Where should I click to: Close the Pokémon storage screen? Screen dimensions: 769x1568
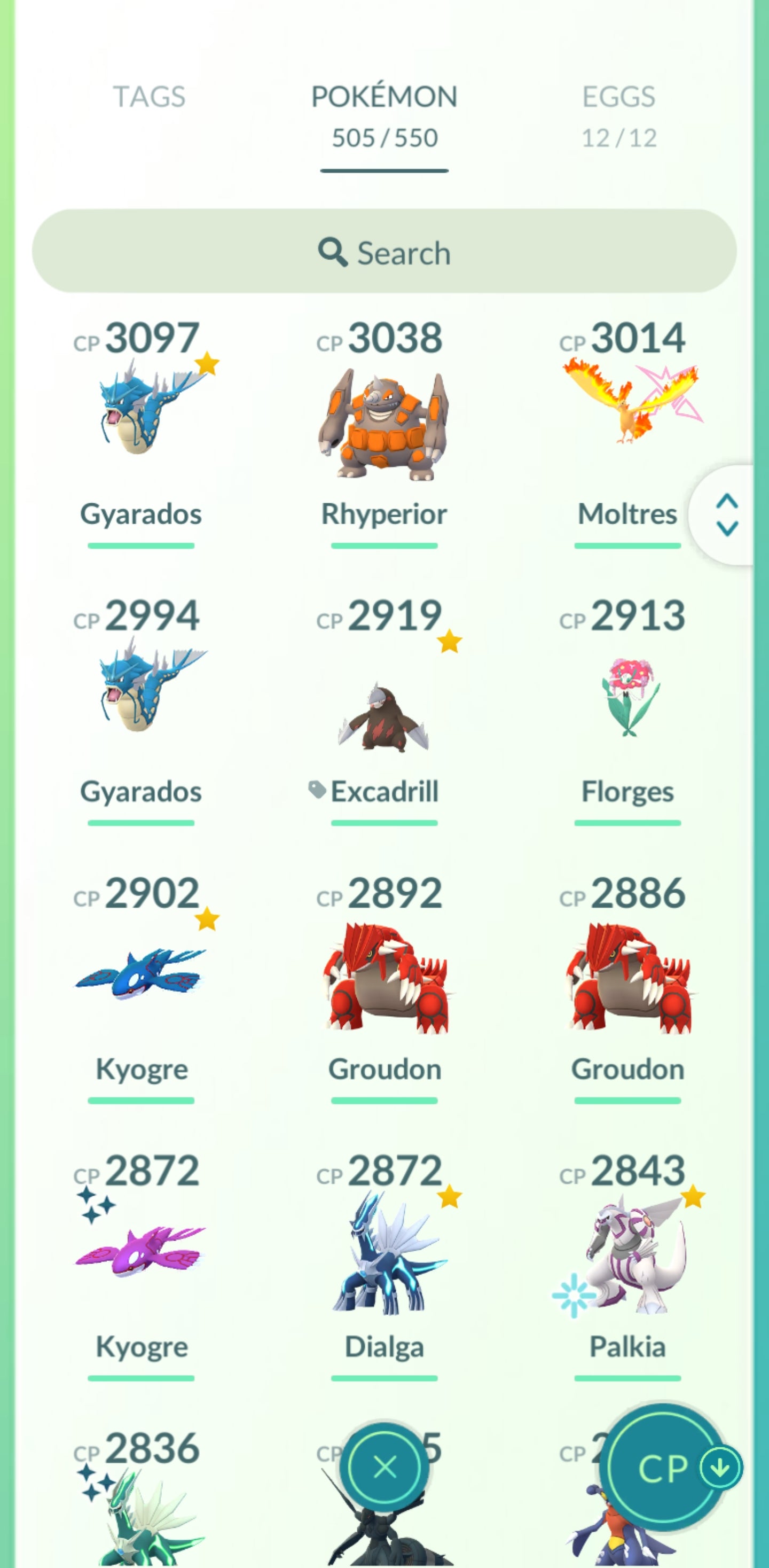tap(384, 1467)
